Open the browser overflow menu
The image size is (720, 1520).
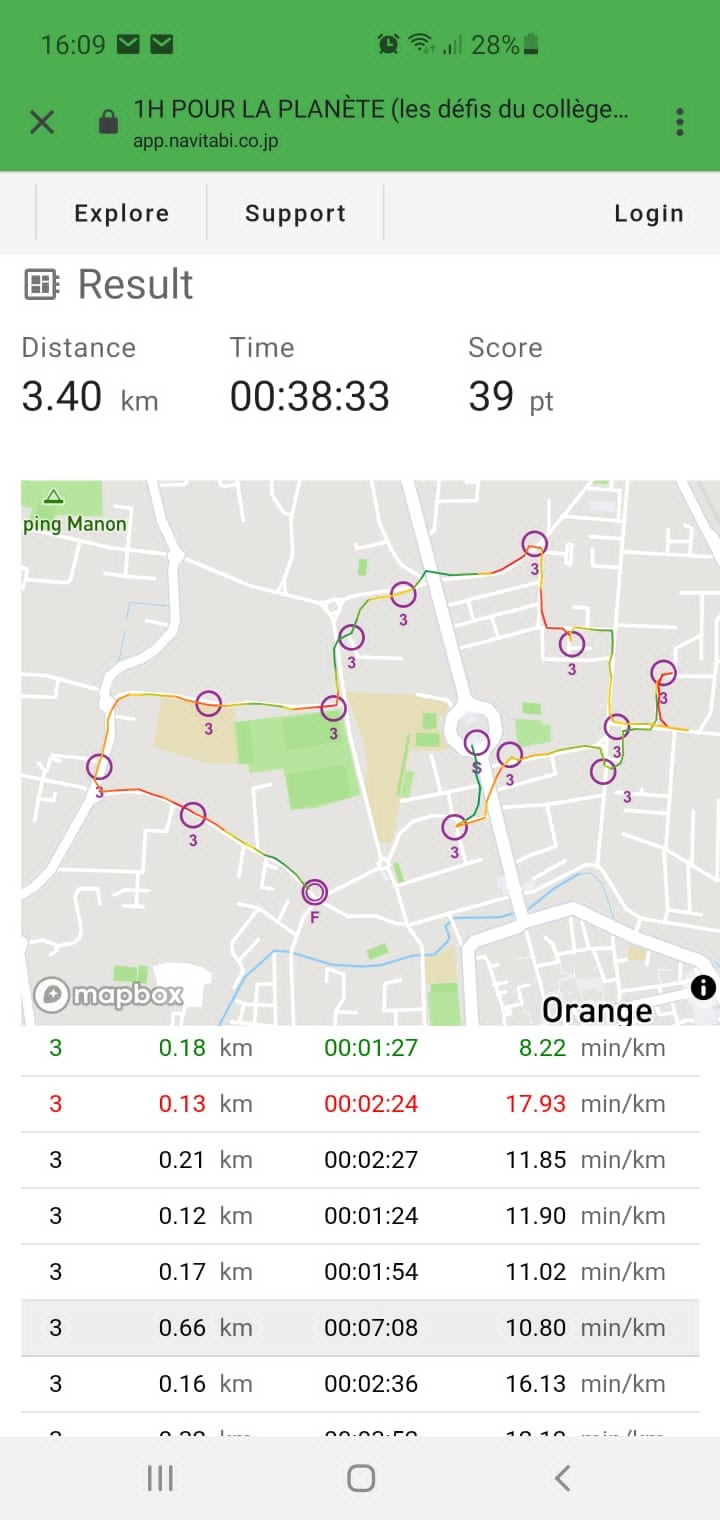(679, 122)
